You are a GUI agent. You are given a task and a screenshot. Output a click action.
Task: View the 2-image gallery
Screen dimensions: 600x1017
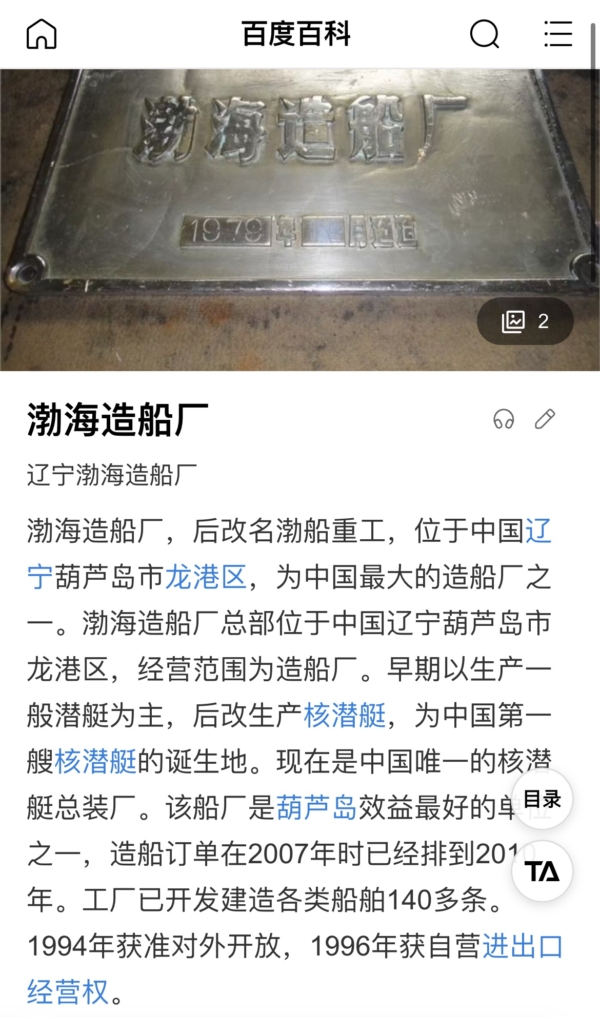(525, 321)
